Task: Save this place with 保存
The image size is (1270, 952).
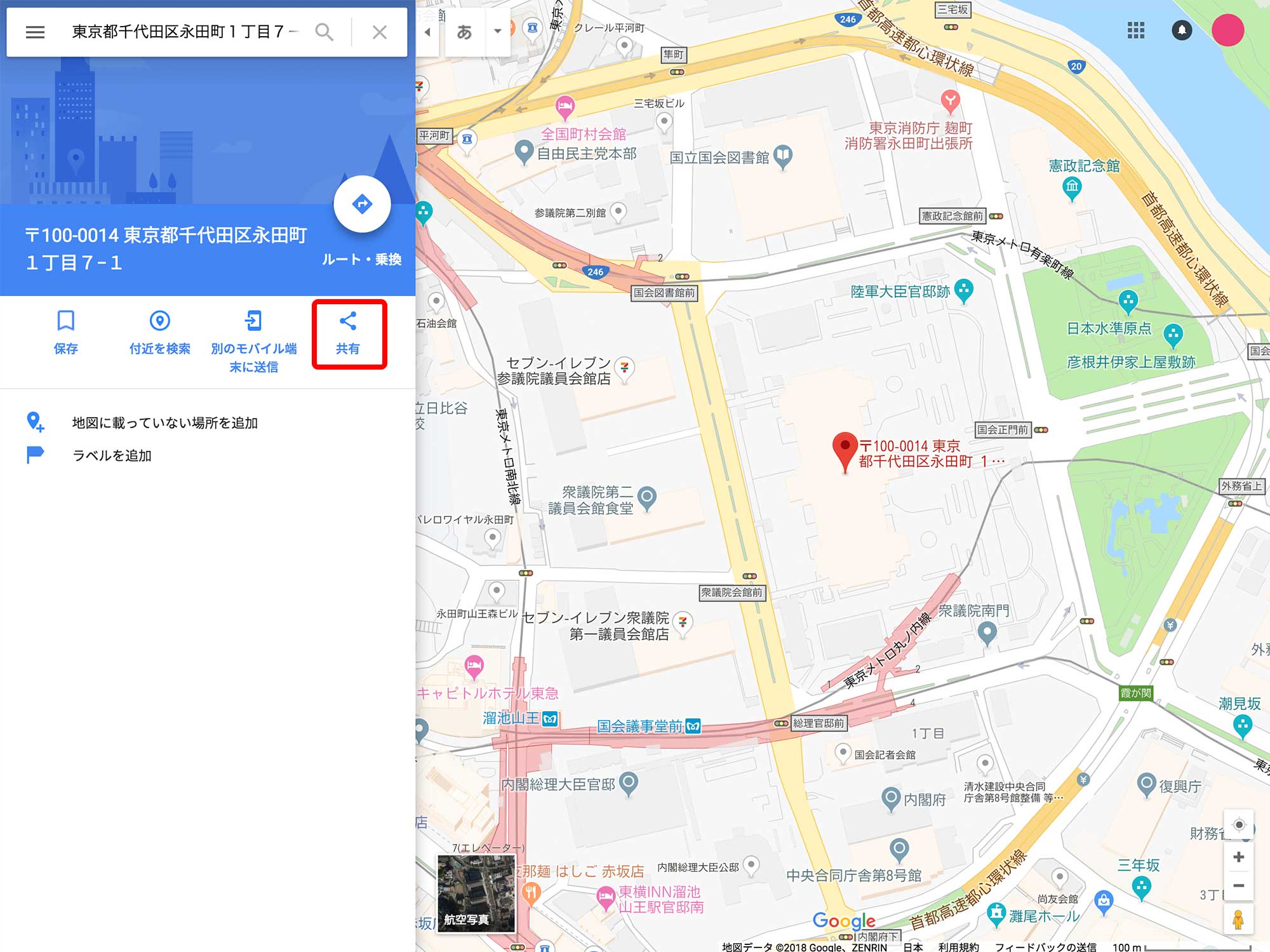Action: [65, 332]
